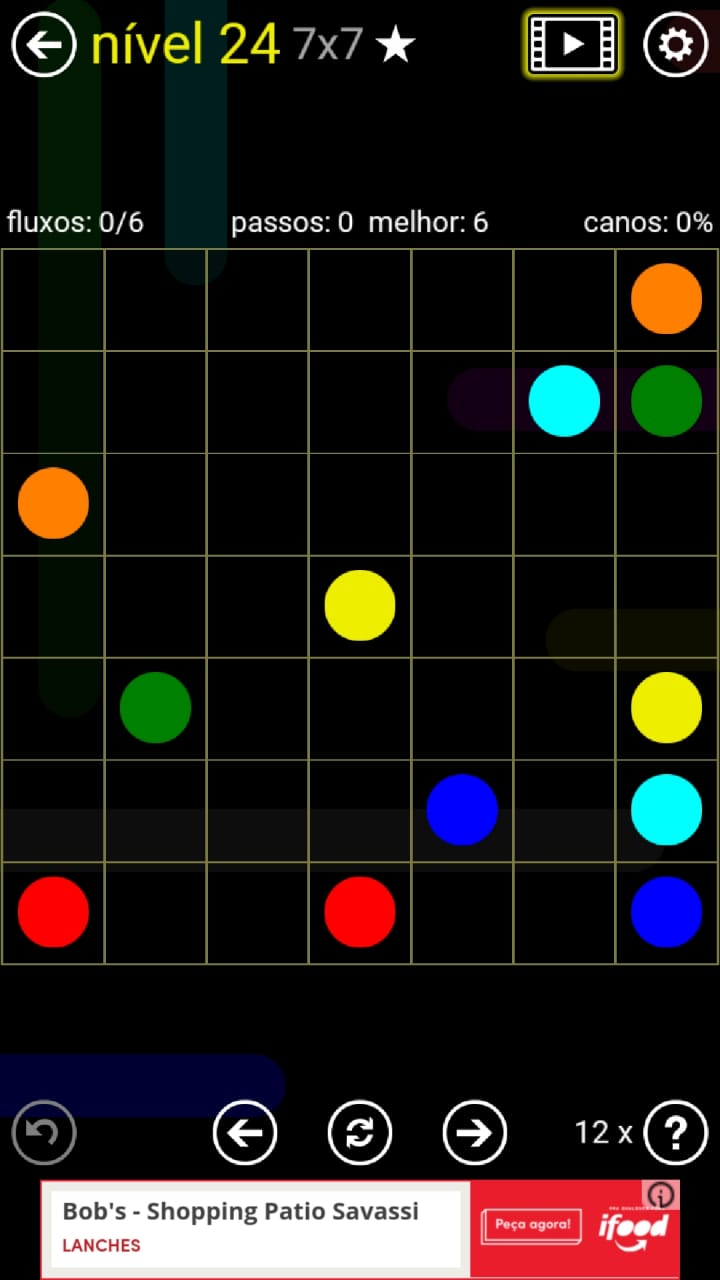This screenshot has width=720, height=1280.
Task: Open the settings gear
Action: (676, 44)
